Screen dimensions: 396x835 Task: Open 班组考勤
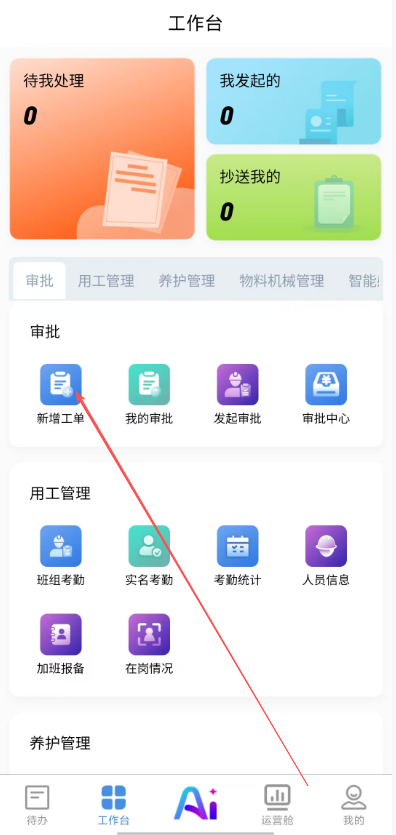pyautogui.click(x=61, y=555)
